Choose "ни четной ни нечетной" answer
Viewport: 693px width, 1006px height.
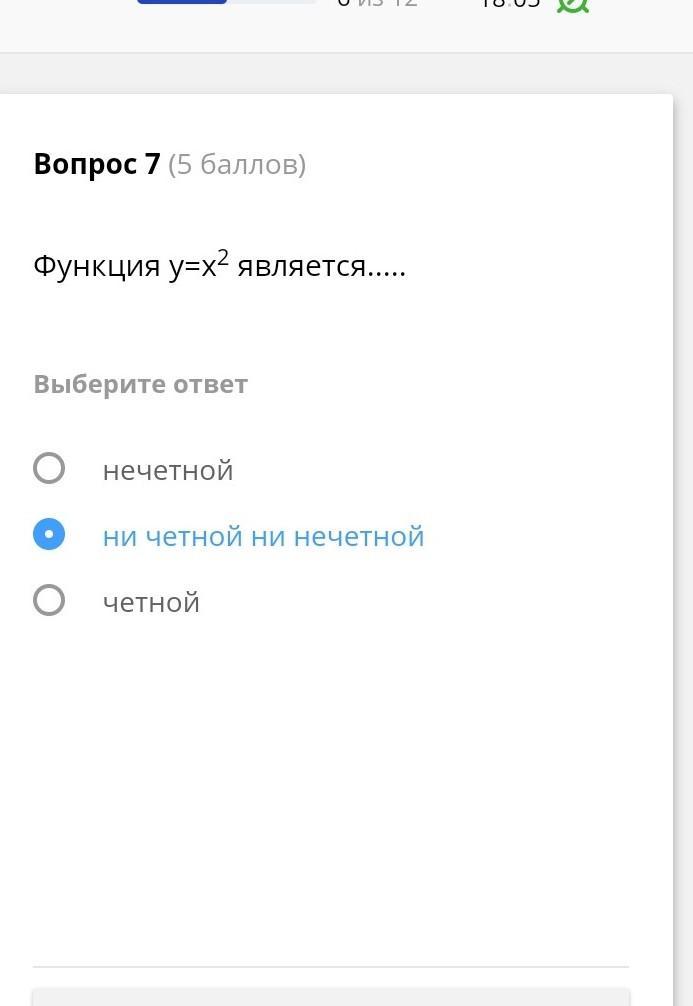(49, 535)
